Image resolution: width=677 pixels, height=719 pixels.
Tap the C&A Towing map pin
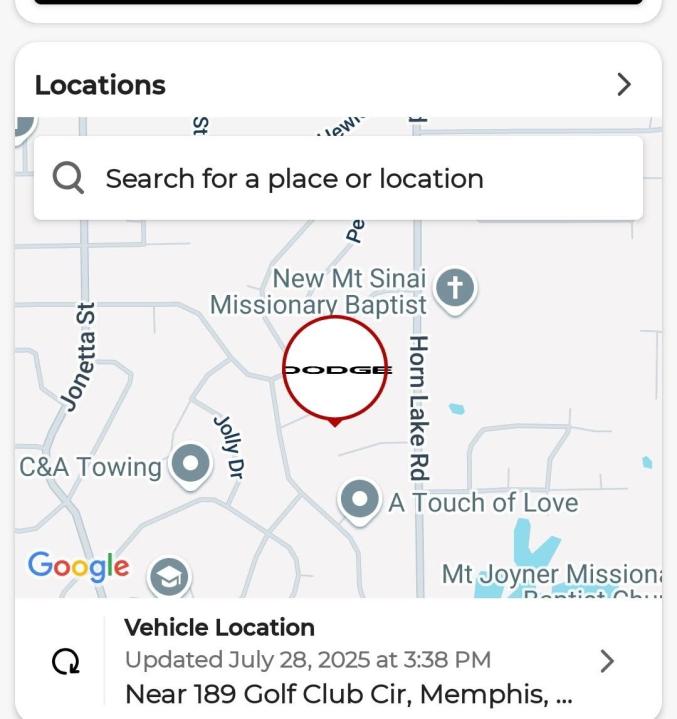[190, 463]
